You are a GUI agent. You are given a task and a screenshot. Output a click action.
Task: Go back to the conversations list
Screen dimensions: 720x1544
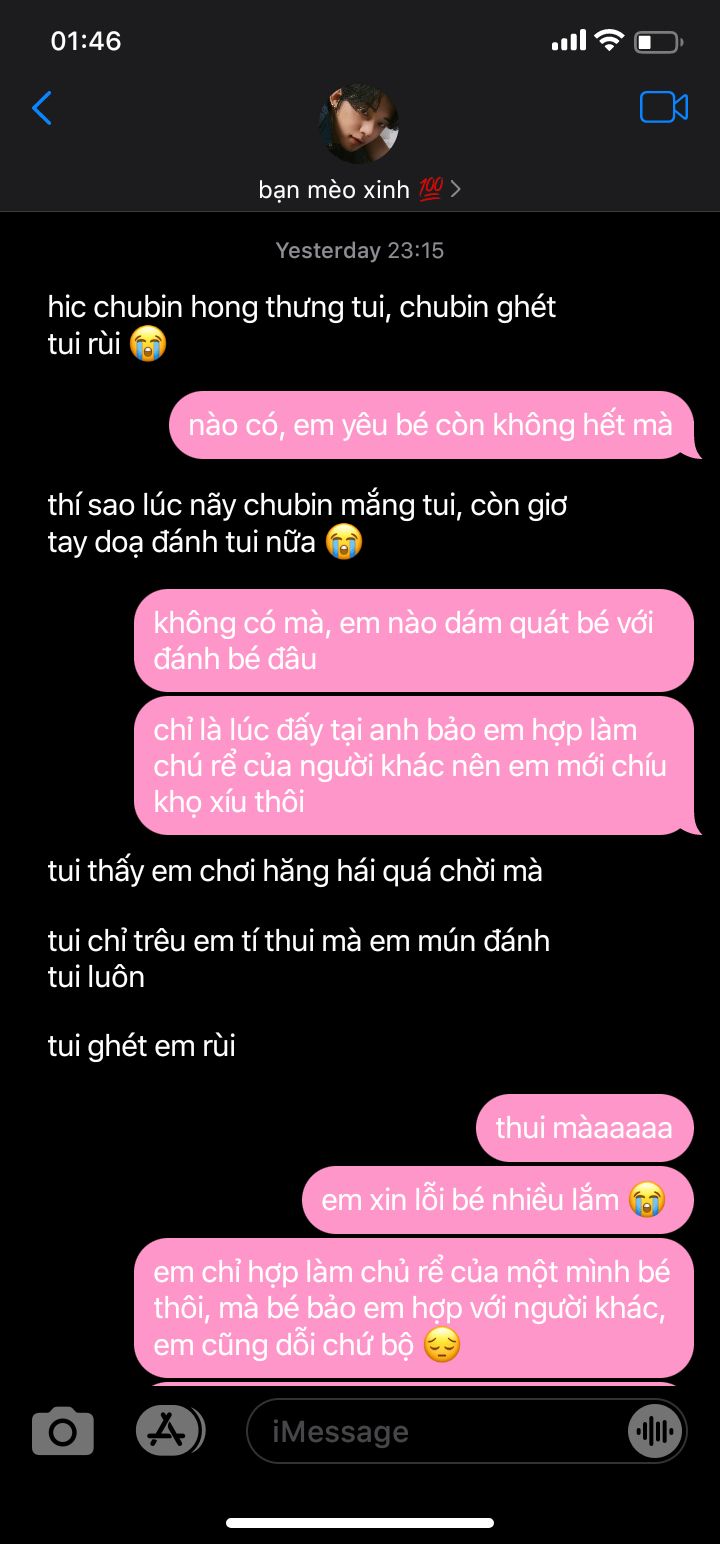(42, 108)
